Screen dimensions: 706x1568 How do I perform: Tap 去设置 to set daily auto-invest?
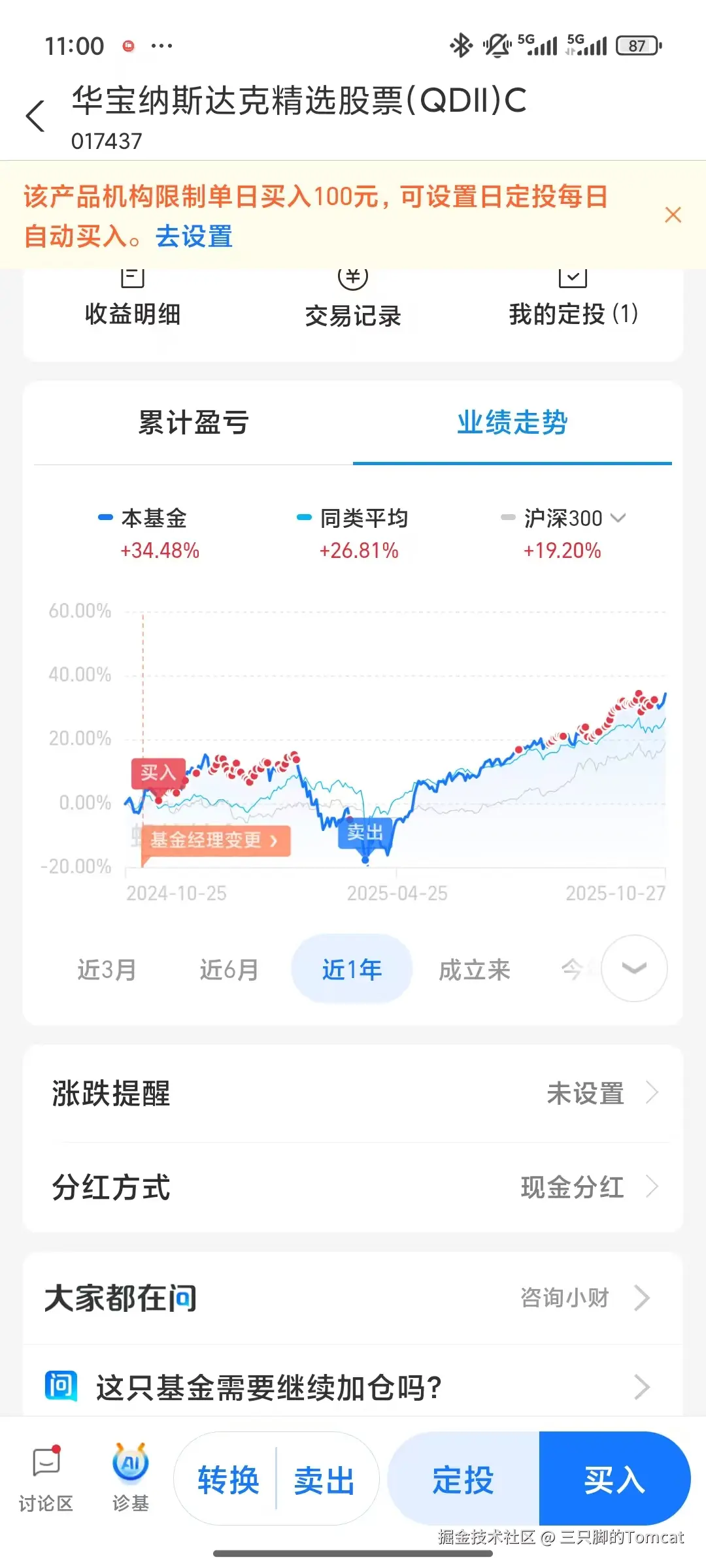click(x=193, y=237)
